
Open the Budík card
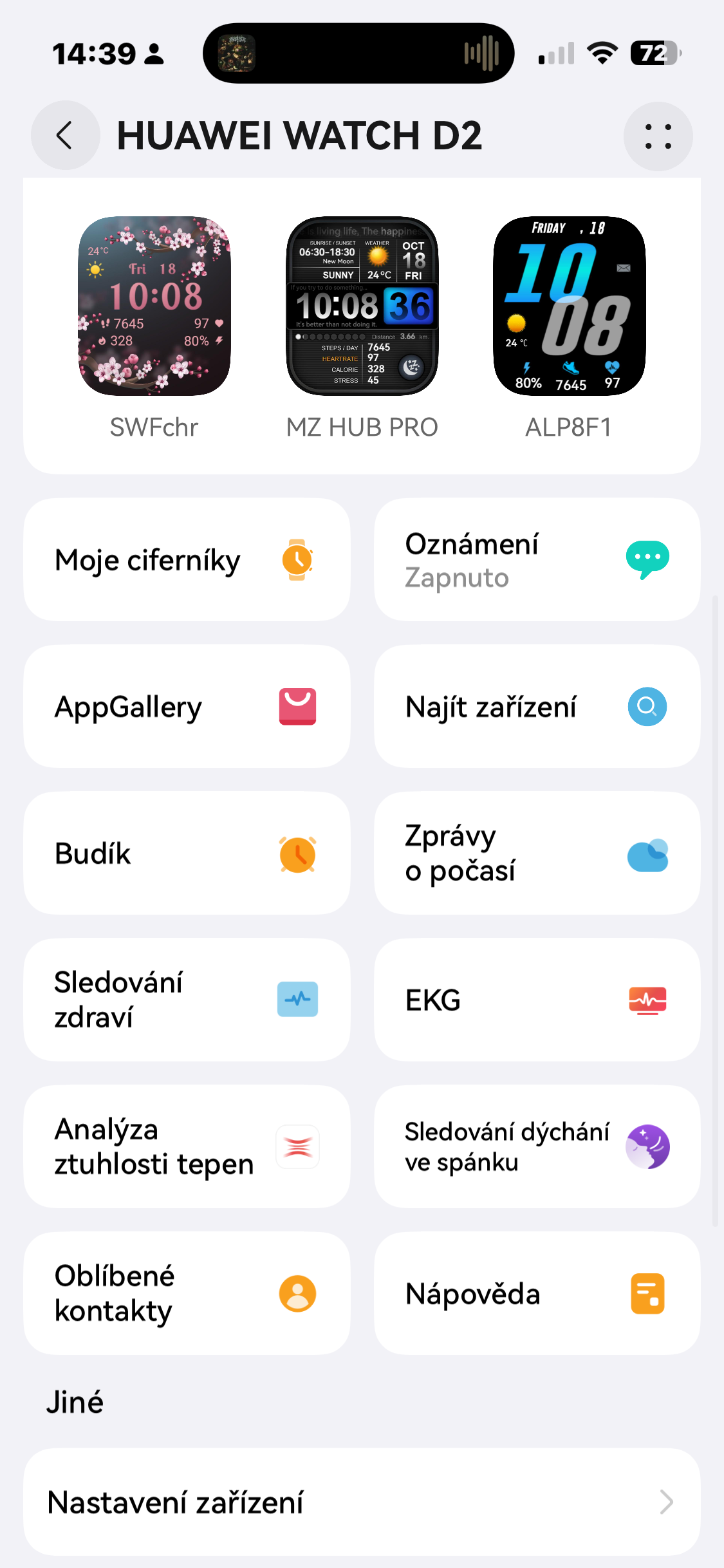[187, 853]
